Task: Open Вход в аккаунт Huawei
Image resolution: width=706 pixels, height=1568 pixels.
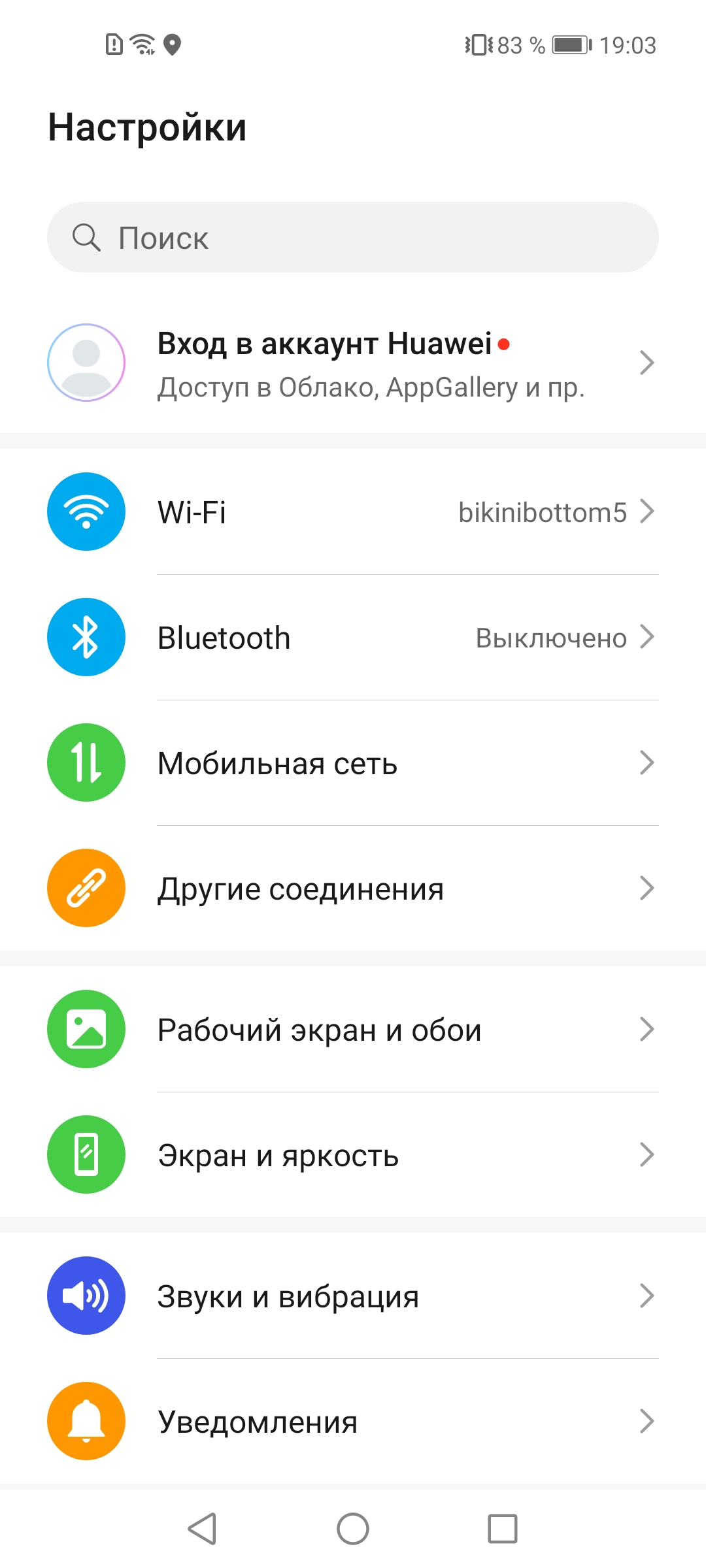Action: click(353, 363)
